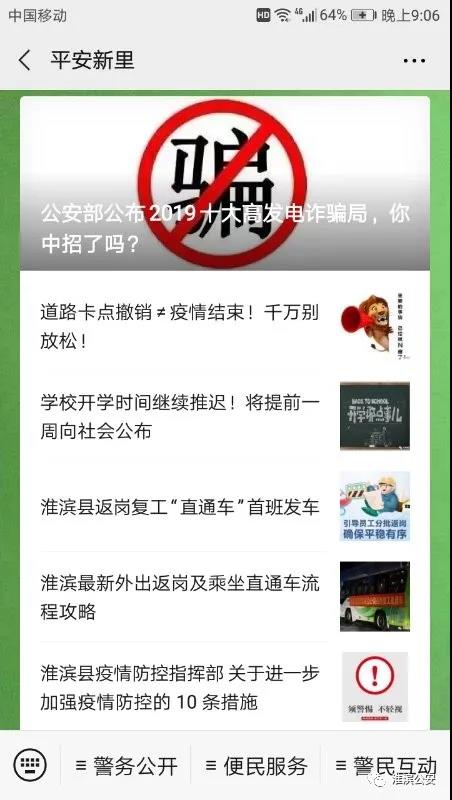The image size is (452, 800).
Task: Open the three-dot overflow menu
Action: 414,61
